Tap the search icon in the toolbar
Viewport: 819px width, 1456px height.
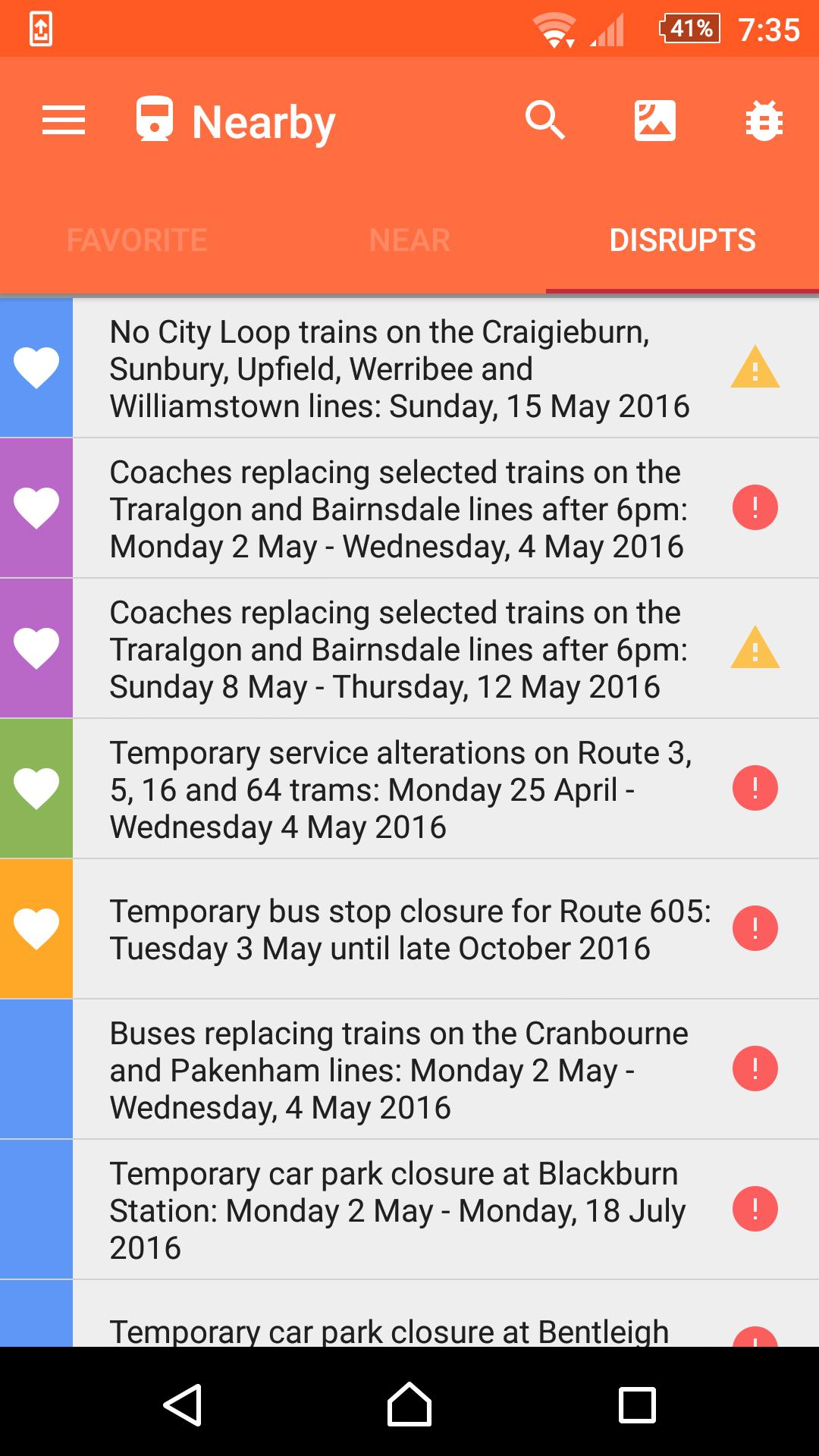coord(546,119)
